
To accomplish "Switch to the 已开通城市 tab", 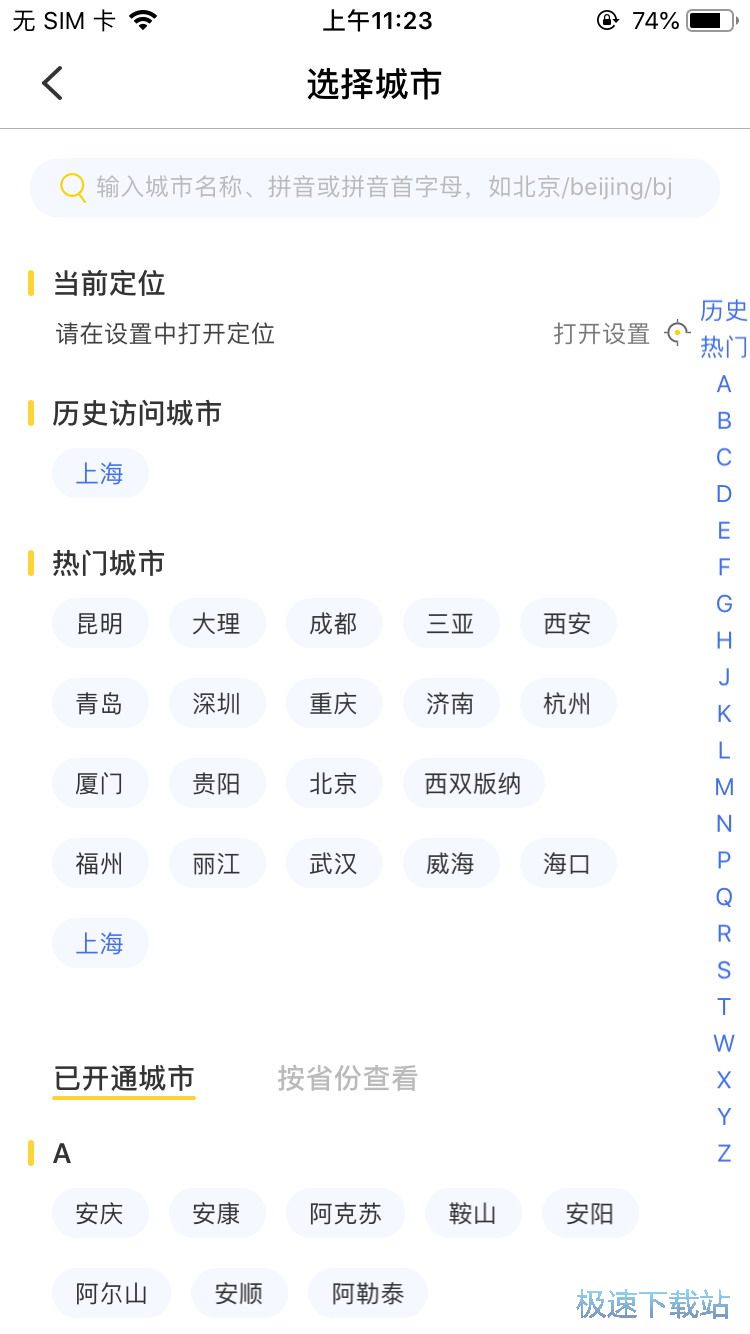I will click(124, 1079).
